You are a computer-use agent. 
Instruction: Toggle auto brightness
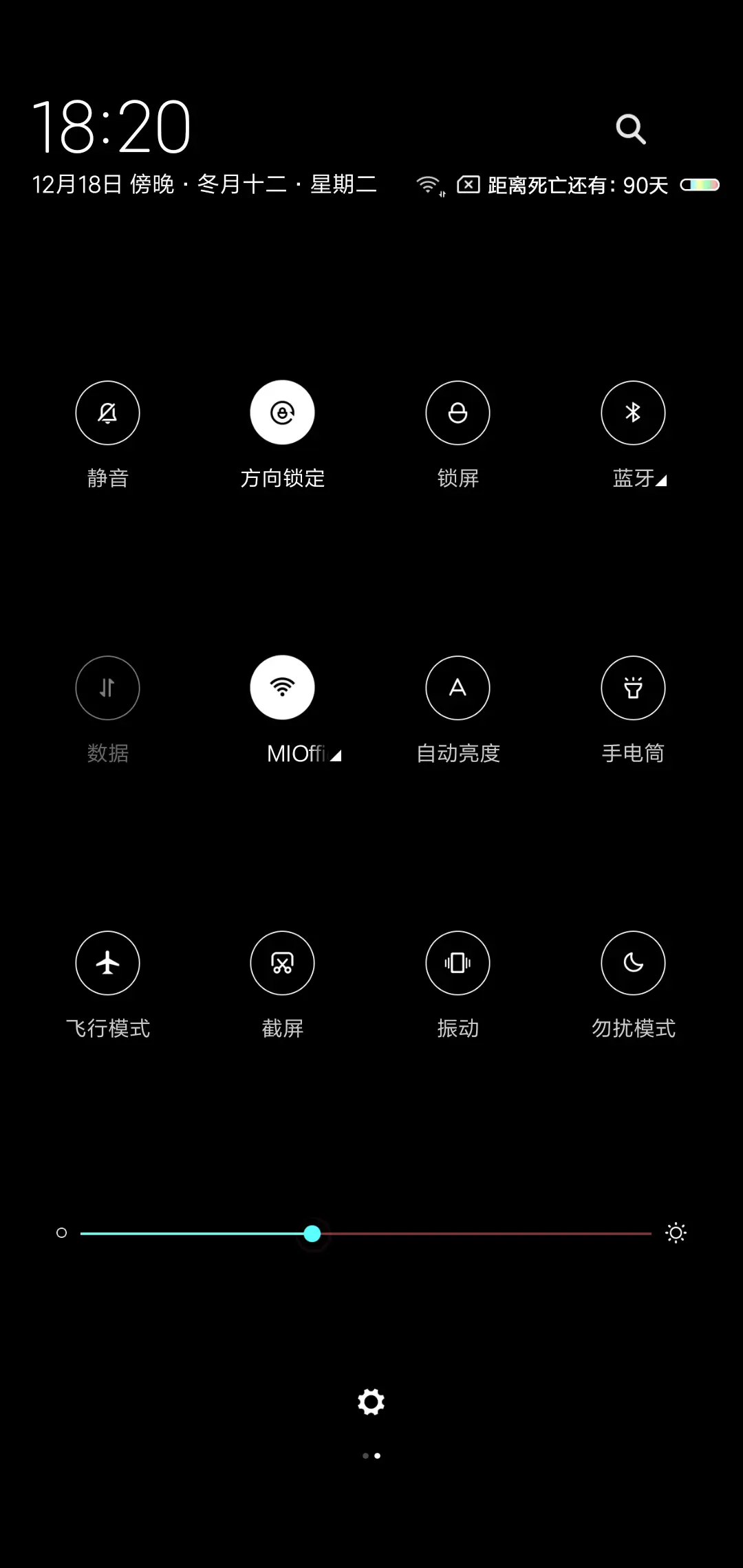click(457, 688)
